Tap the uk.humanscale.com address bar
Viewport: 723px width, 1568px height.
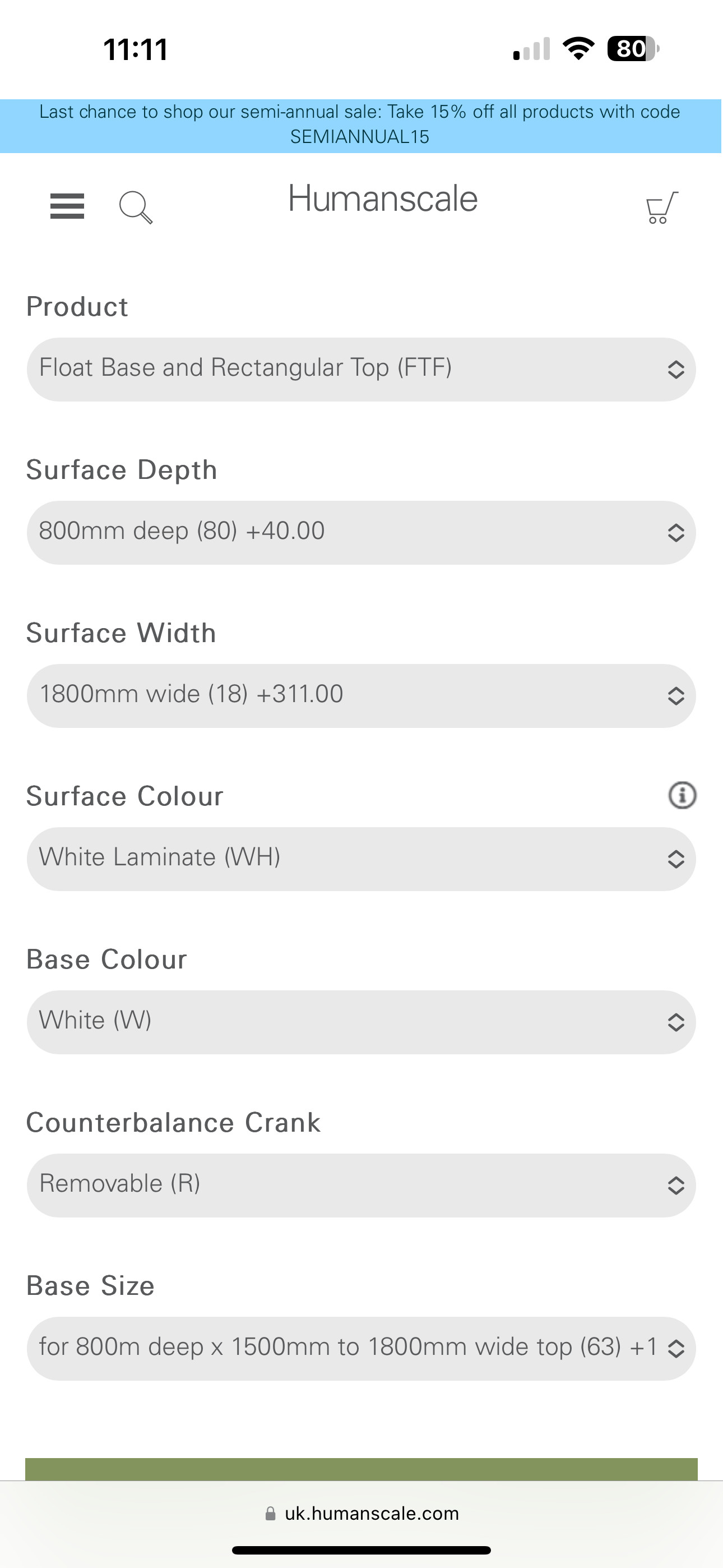coord(361,1513)
